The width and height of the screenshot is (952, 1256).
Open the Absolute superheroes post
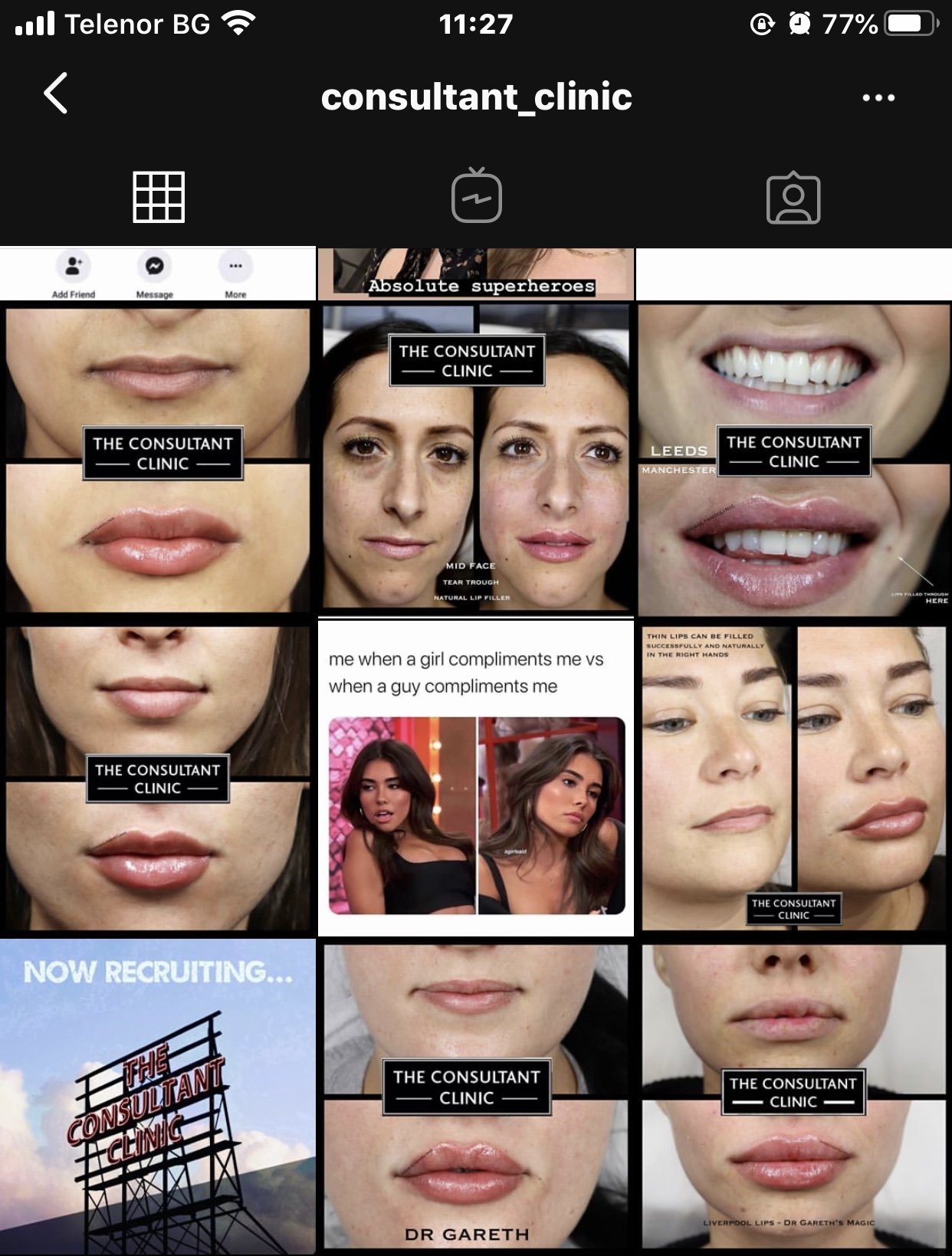476,274
